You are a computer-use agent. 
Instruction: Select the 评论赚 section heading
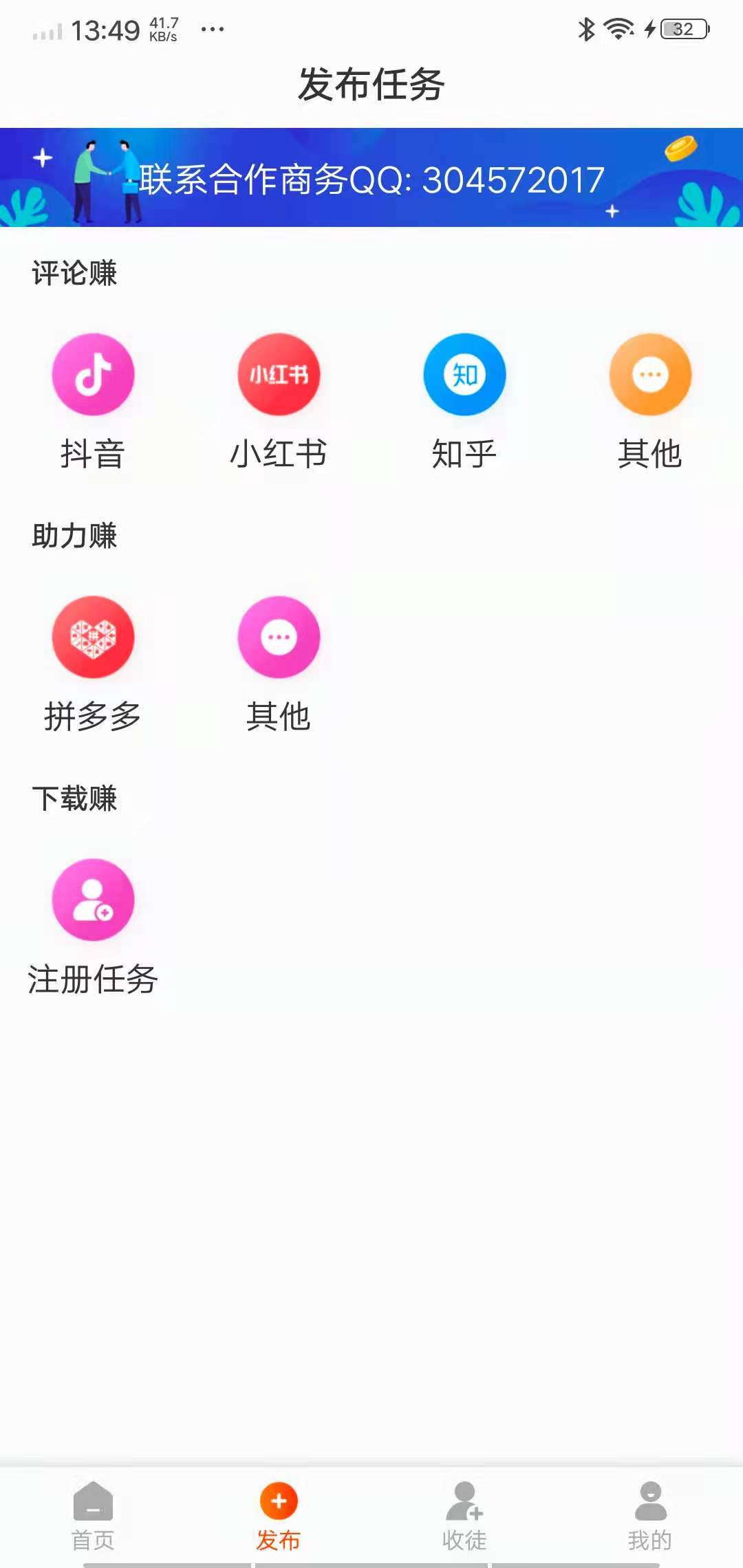click(74, 273)
